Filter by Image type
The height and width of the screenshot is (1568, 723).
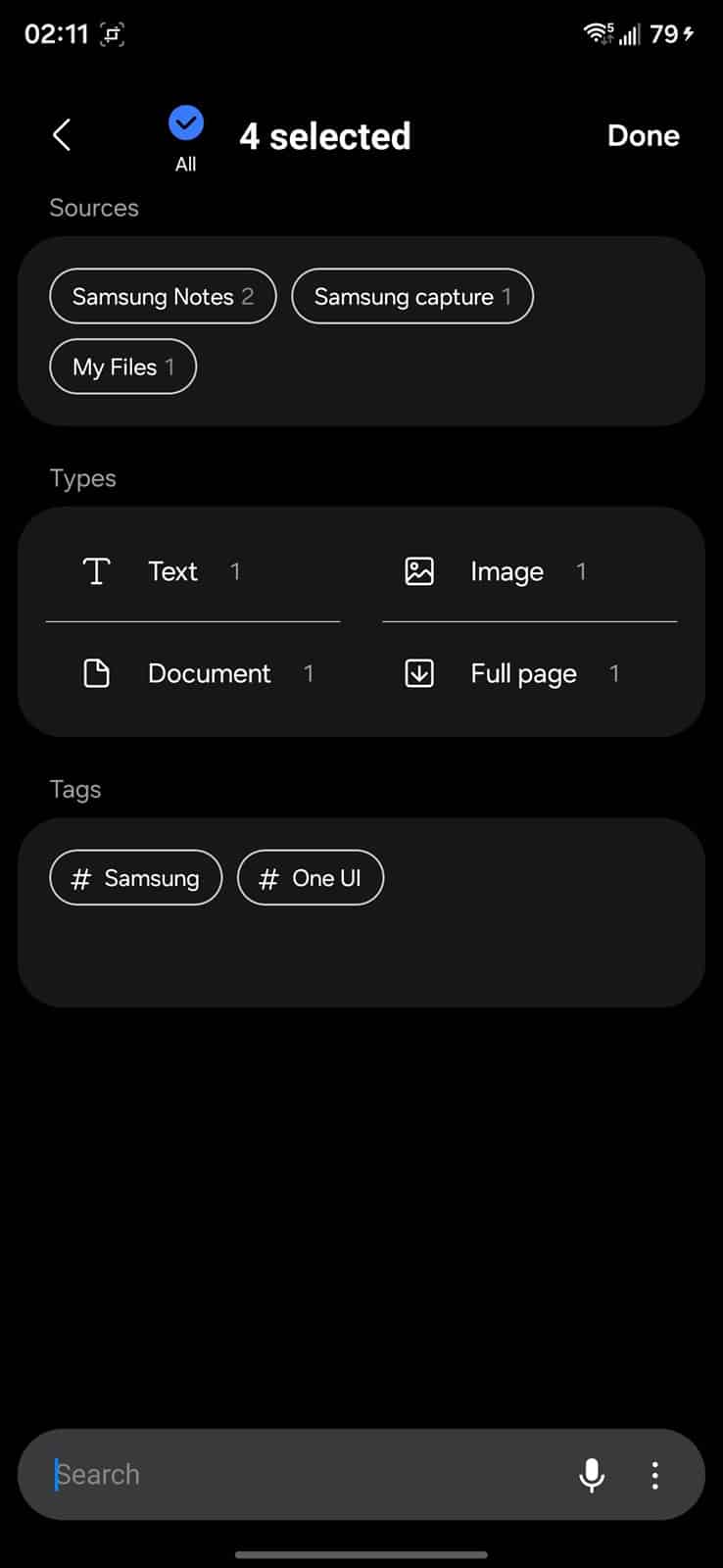pyautogui.click(x=506, y=571)
